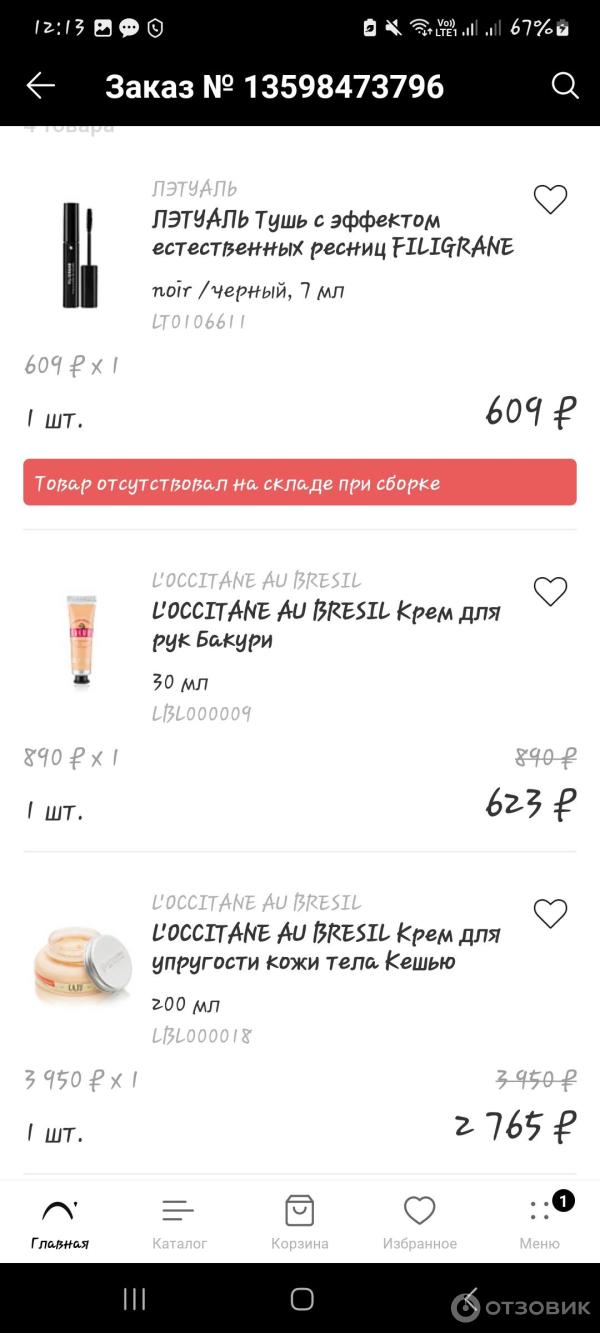Image resolution: width=600 pixels, height=1333 pixels.
Task: Switch to the Каталог tab
Action: [x=179, y=1222]
